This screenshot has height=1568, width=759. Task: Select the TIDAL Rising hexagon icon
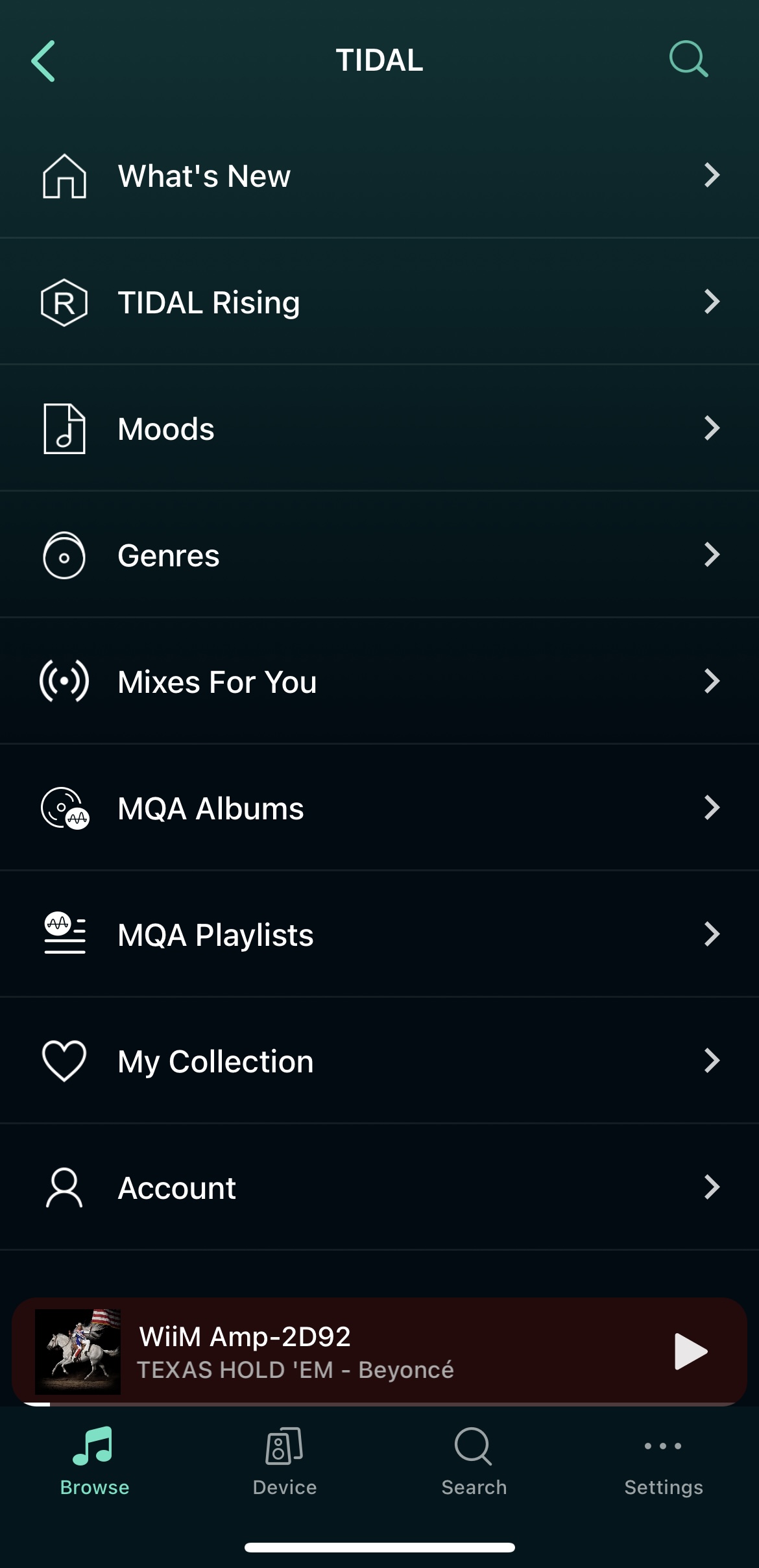click(63, 302)
